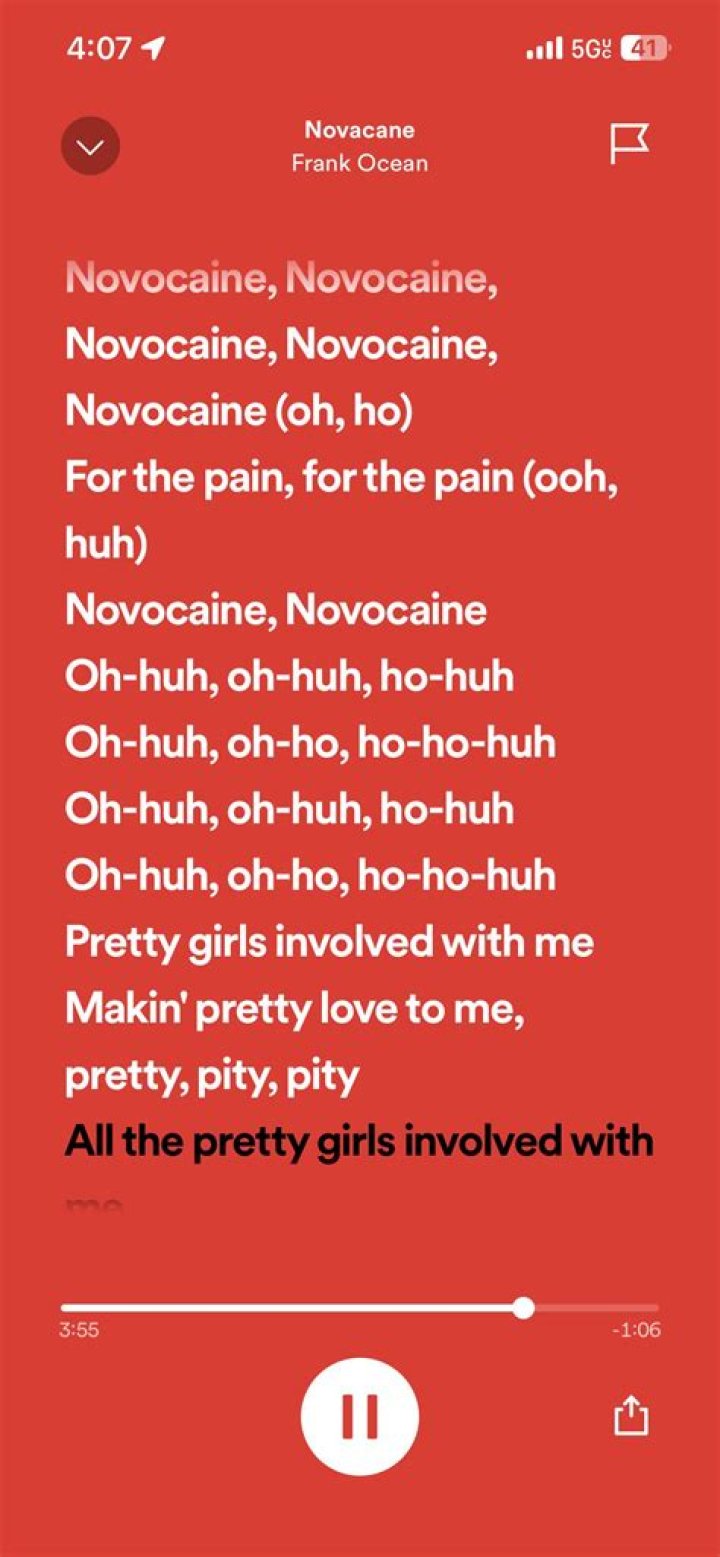Screen dimensions: 720x1557
Task: Tap the playback progress bar to seek
Action: pos(360,1307)
